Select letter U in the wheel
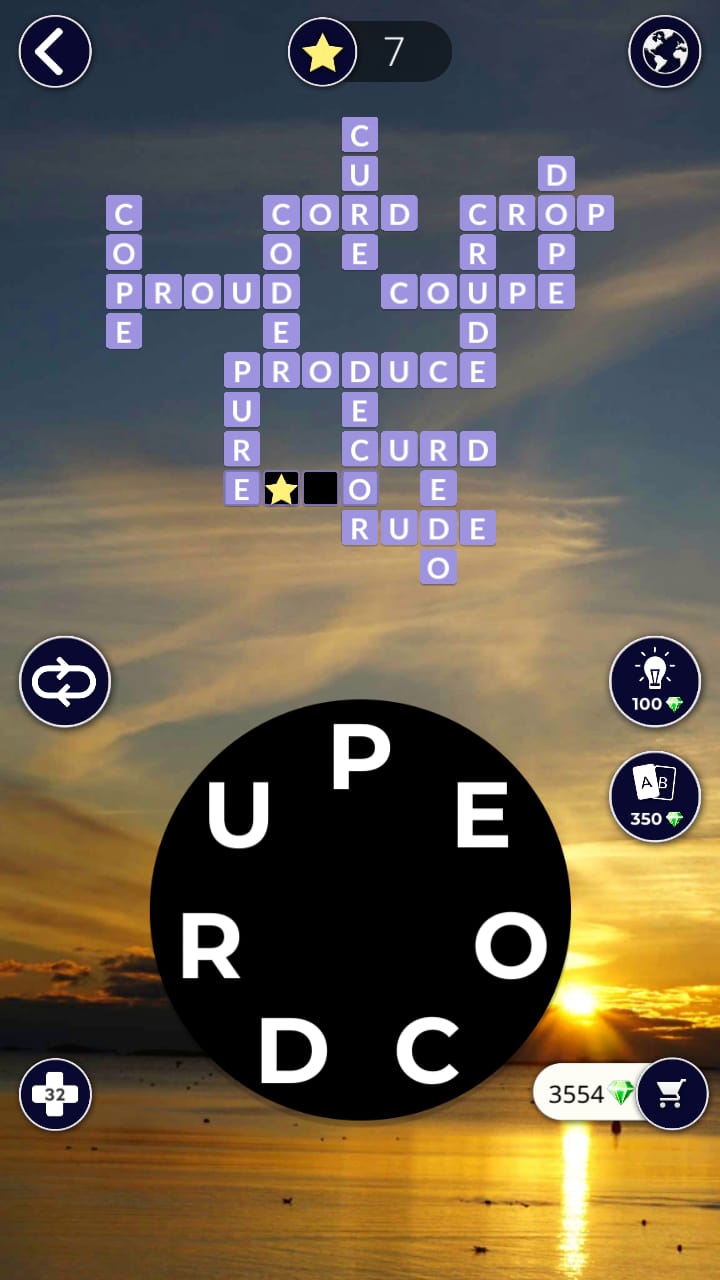 pos(238,815)
